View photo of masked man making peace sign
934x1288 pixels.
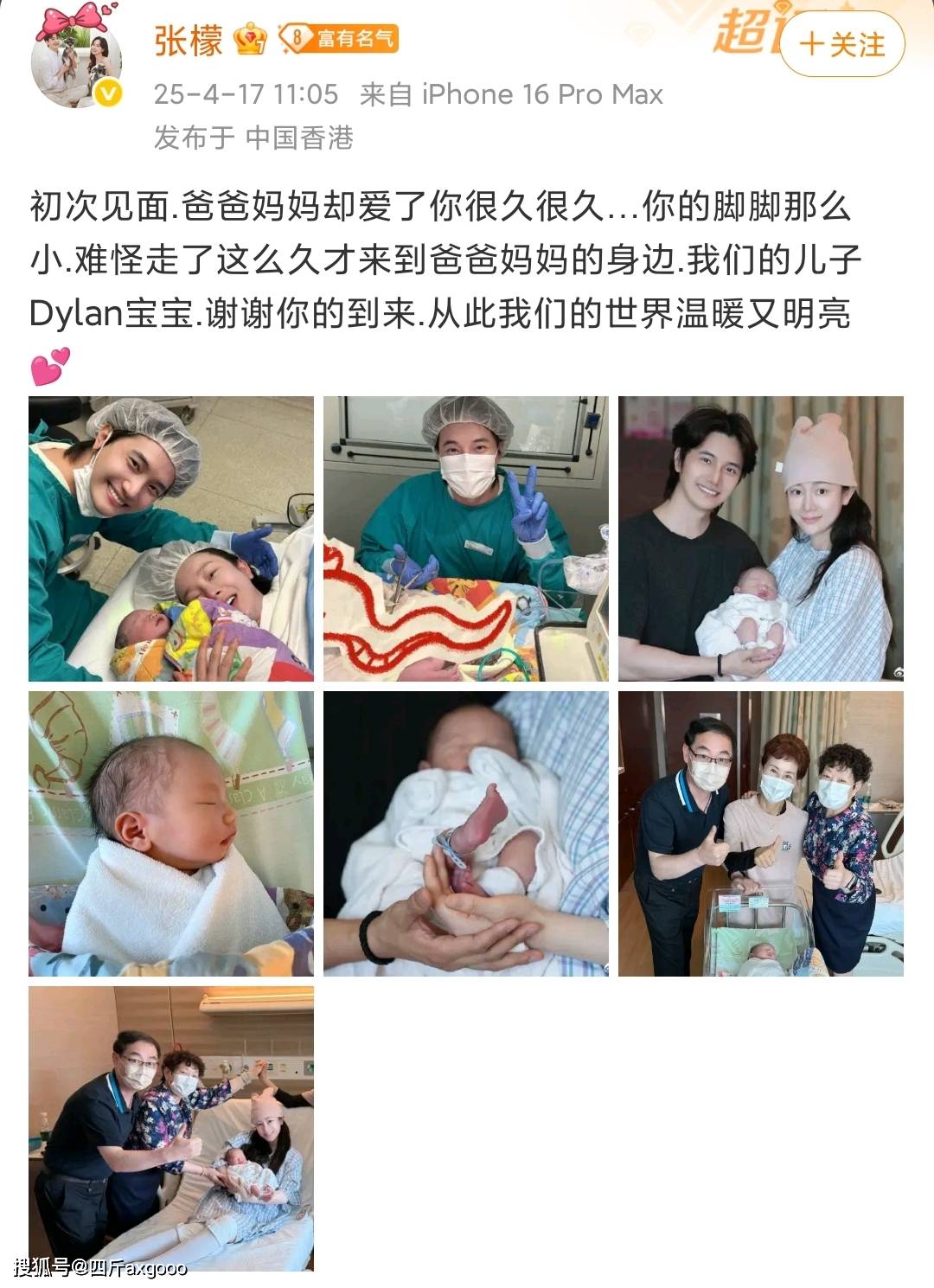[465, 539]
